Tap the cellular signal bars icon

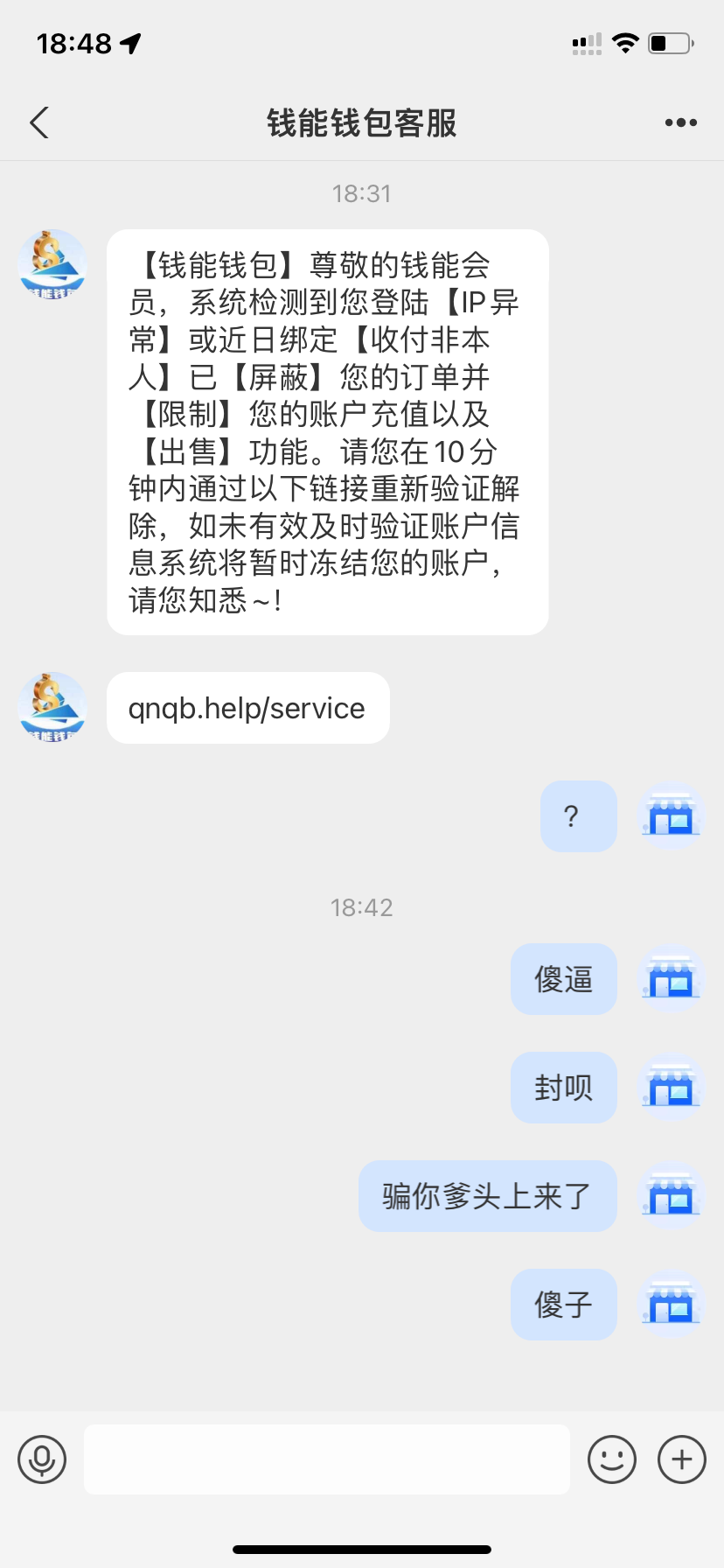click(x=584, y=43)
